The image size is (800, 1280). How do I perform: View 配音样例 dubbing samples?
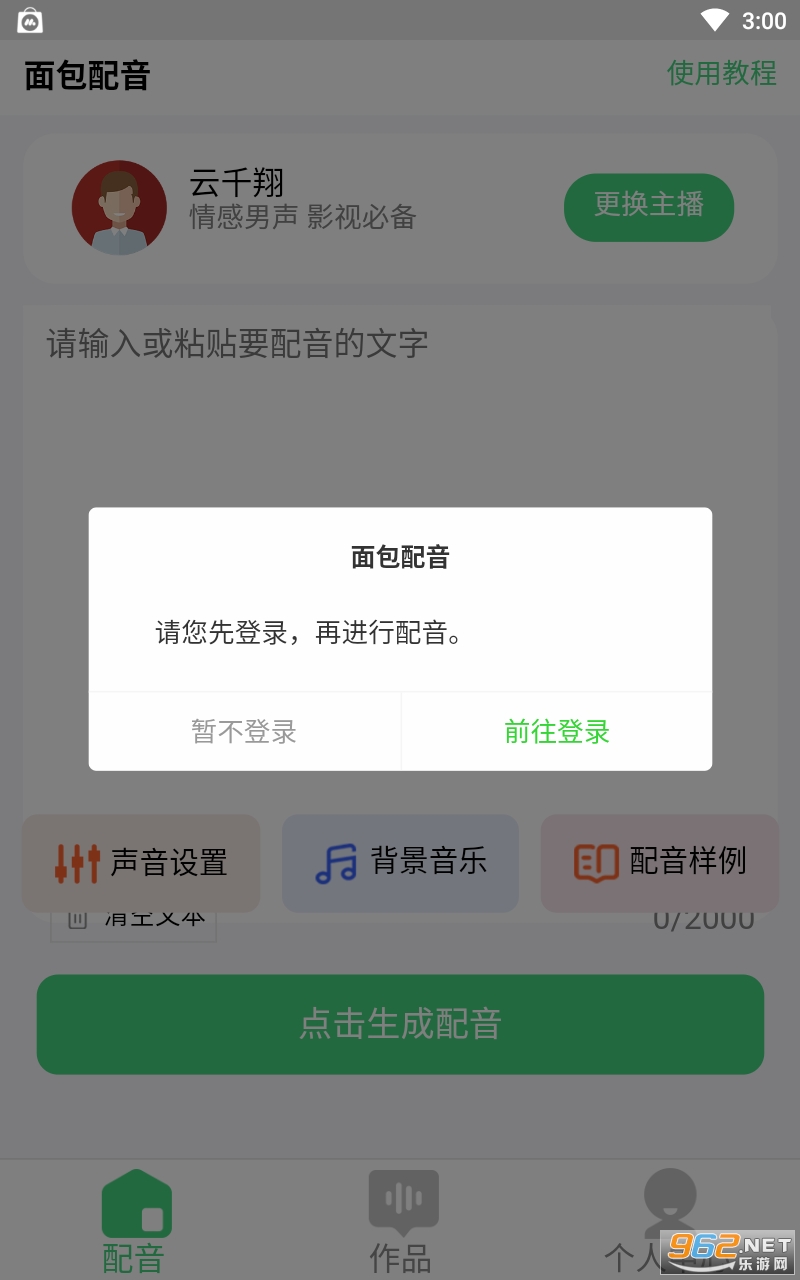[x=659, y=862]
